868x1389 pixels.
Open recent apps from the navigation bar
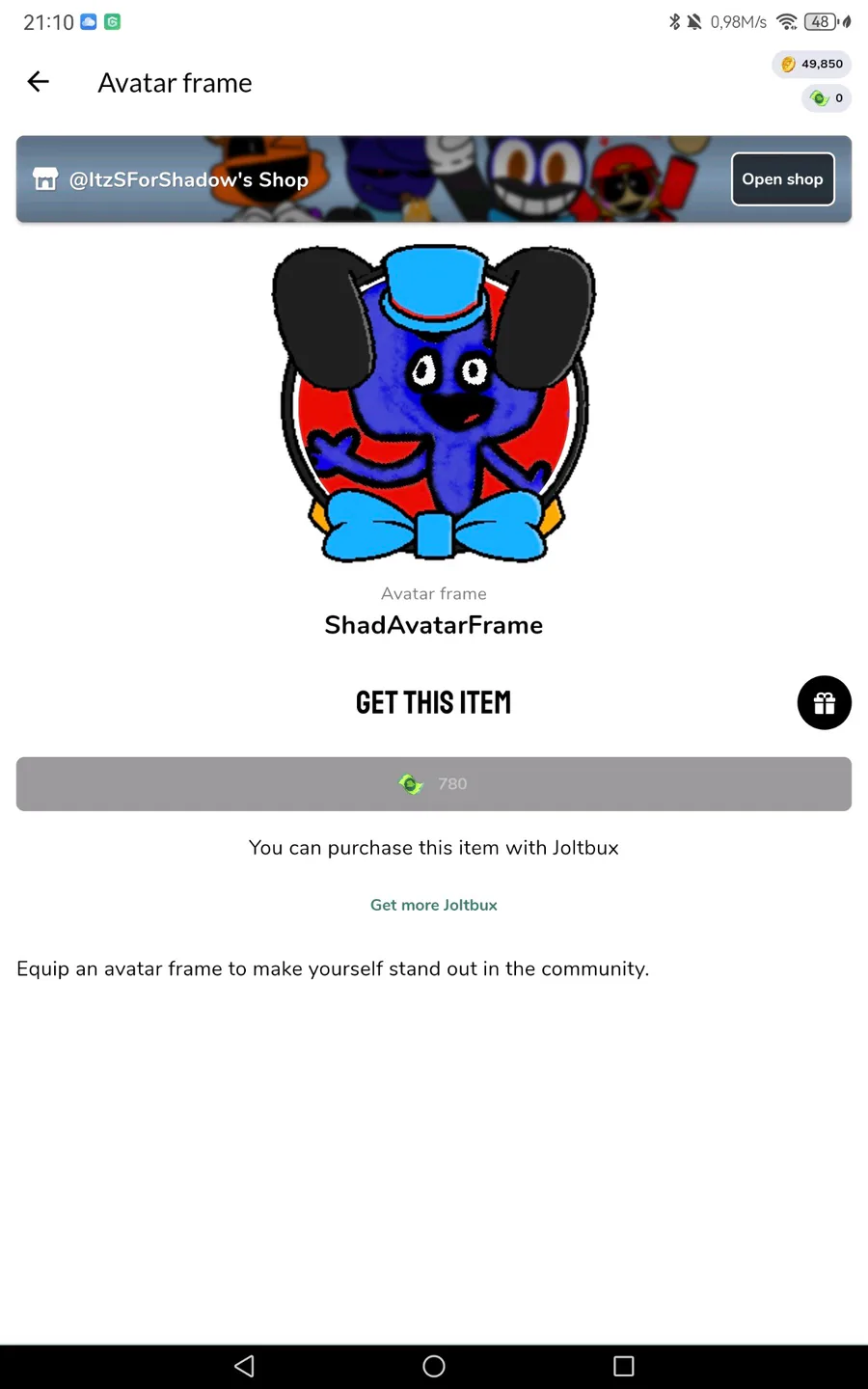coord(624,1366)
